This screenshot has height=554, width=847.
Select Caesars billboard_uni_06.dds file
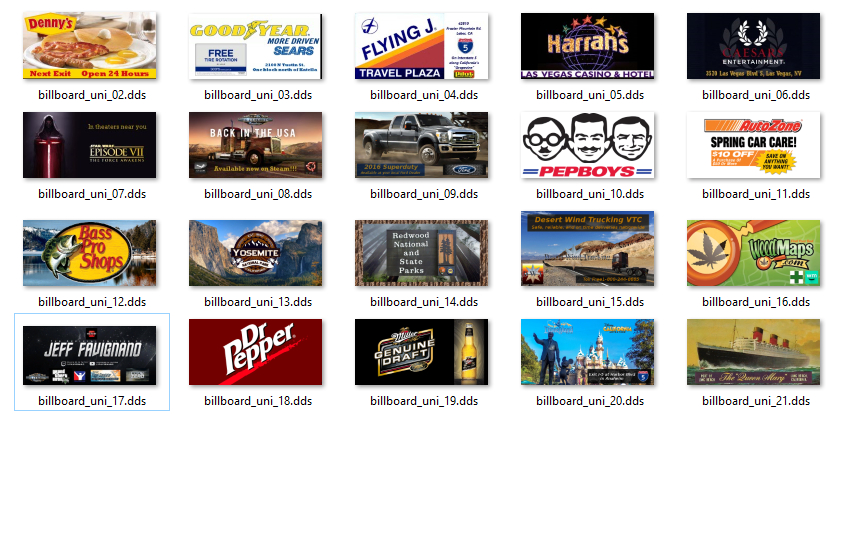coord(754,46)
